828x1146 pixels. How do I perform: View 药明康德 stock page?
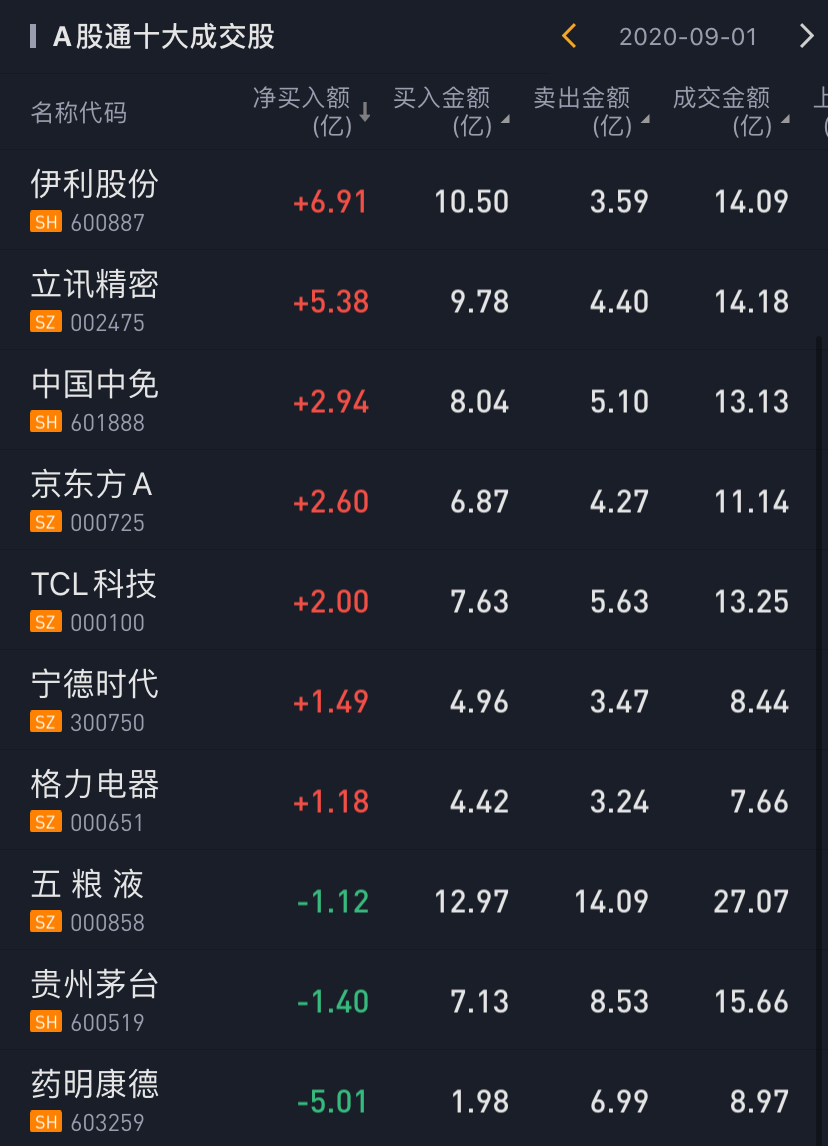click(x=95, y=1099)
